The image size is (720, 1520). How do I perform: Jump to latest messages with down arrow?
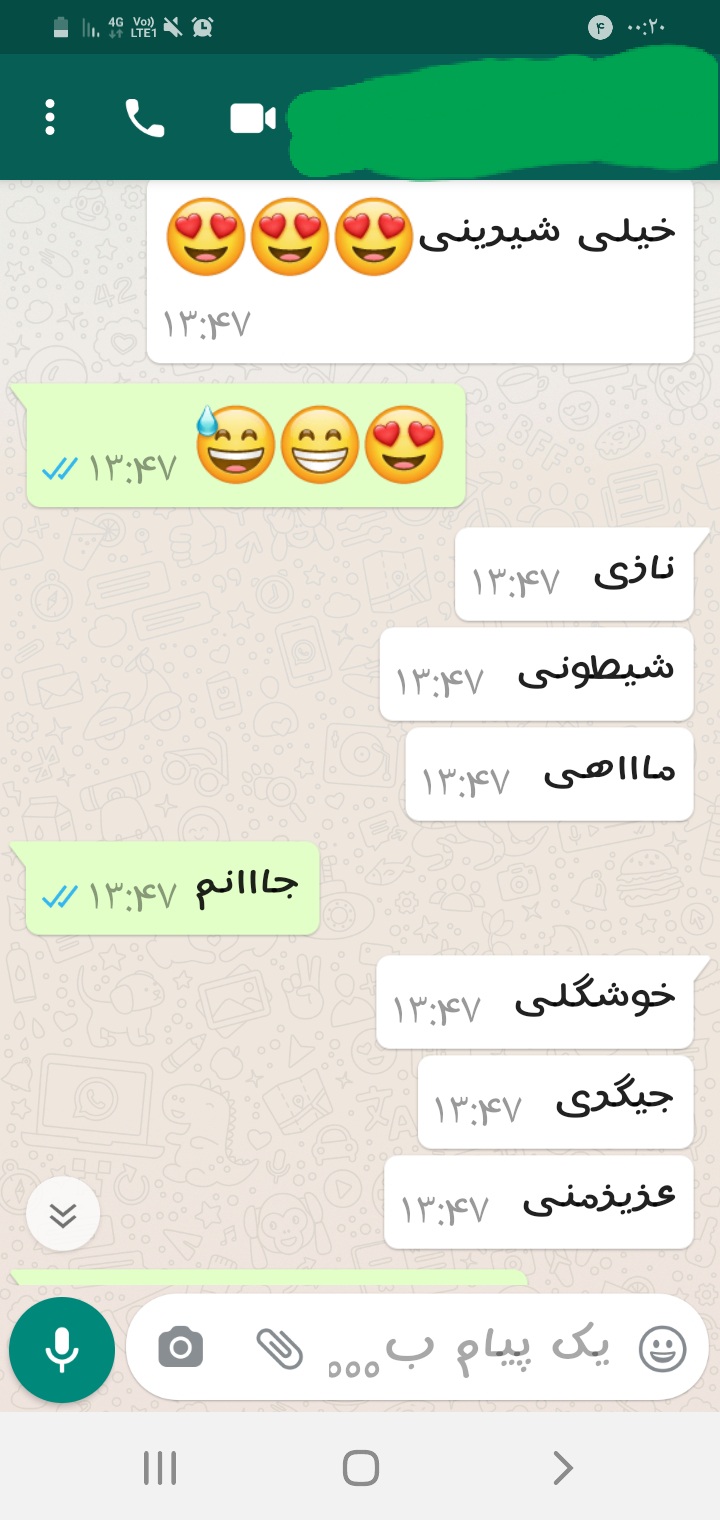tap(63, 1215)
